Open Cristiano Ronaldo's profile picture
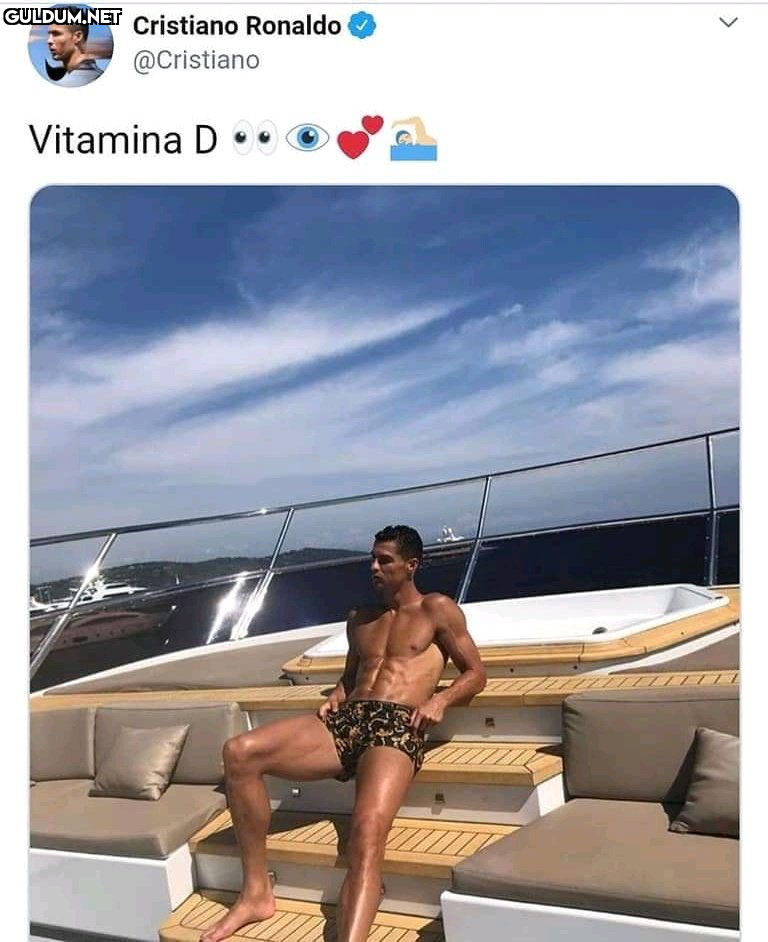Viewport: 768px width, 942px height. pos(70,47)
